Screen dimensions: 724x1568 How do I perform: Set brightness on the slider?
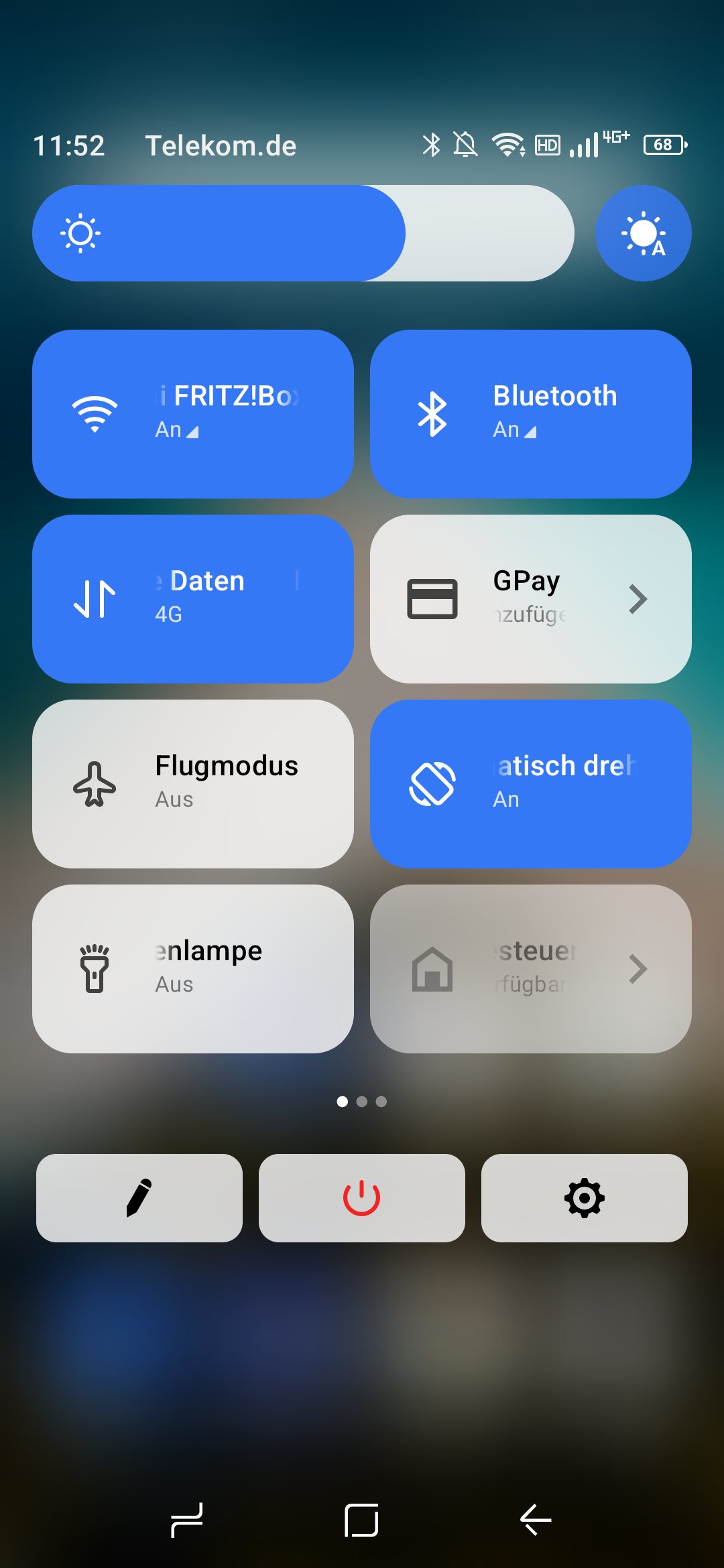coord(303,233)
